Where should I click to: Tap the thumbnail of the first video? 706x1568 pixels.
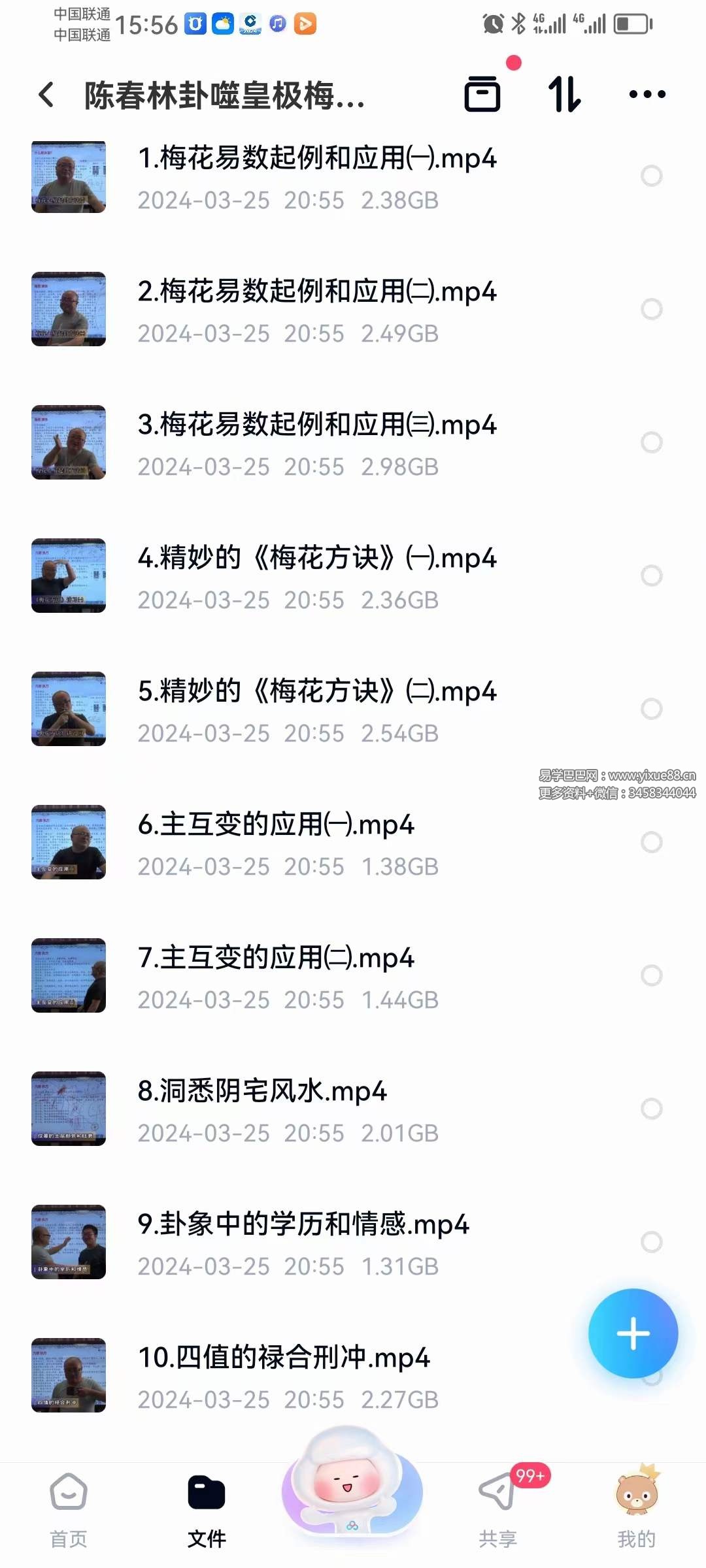[x=69, y=176]
